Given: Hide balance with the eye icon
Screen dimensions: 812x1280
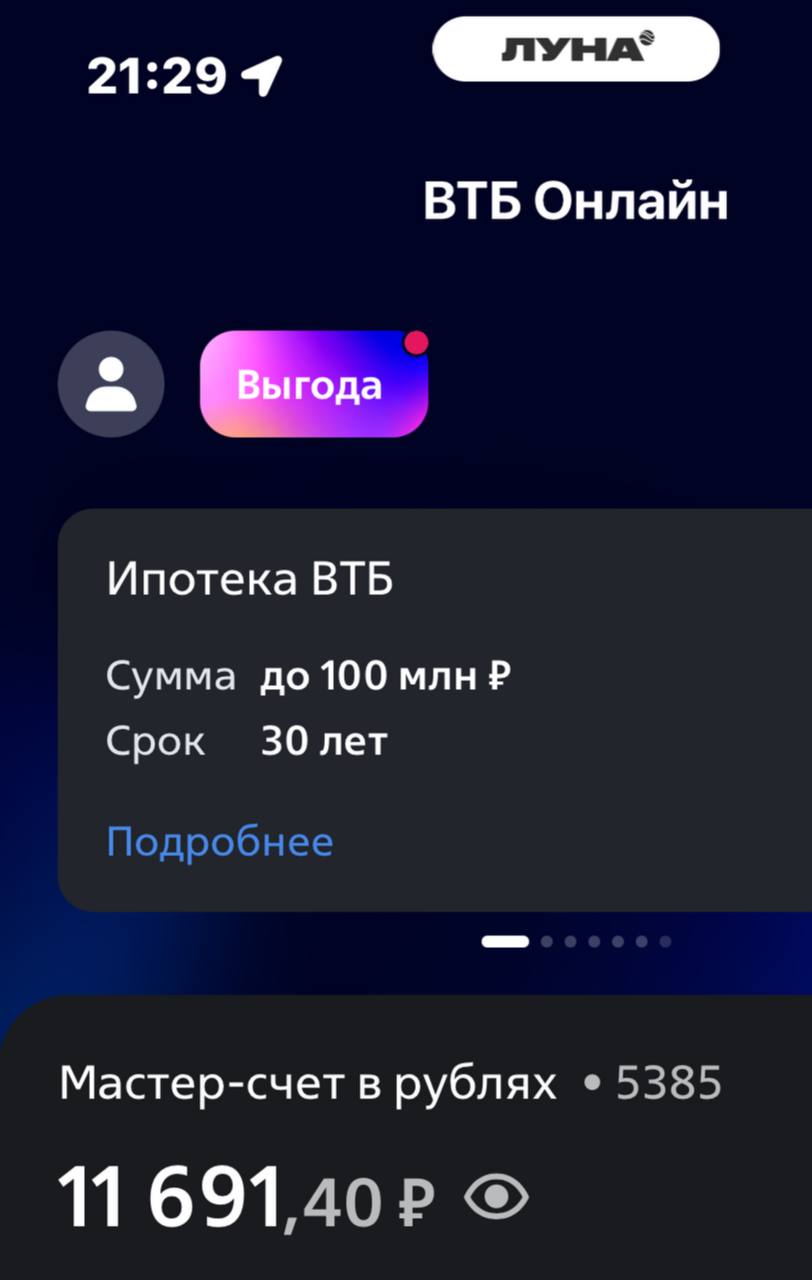Looking at the screenshot, I should (497, 1197).
